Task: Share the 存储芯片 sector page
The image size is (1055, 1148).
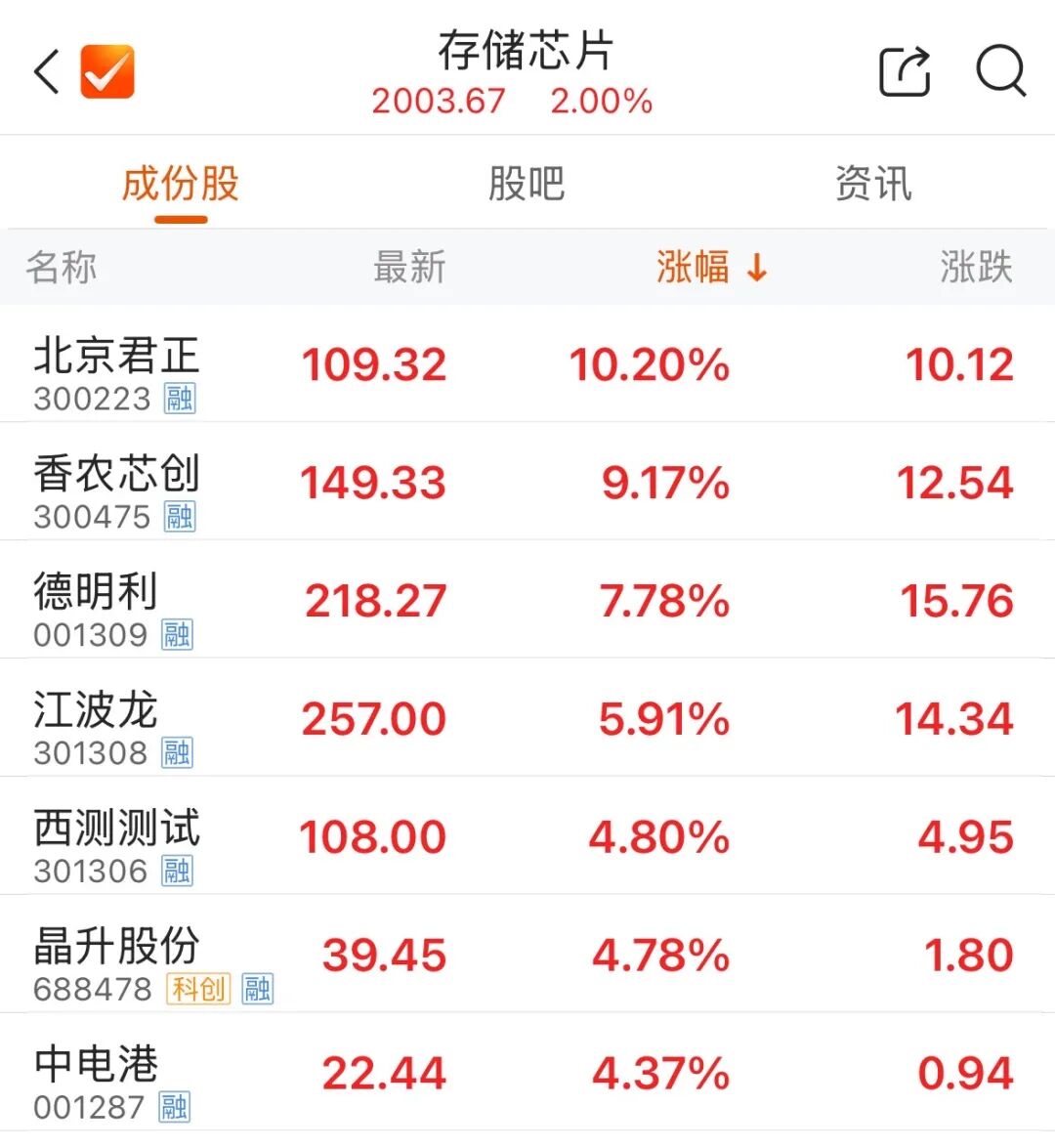Action: (905, 71)
